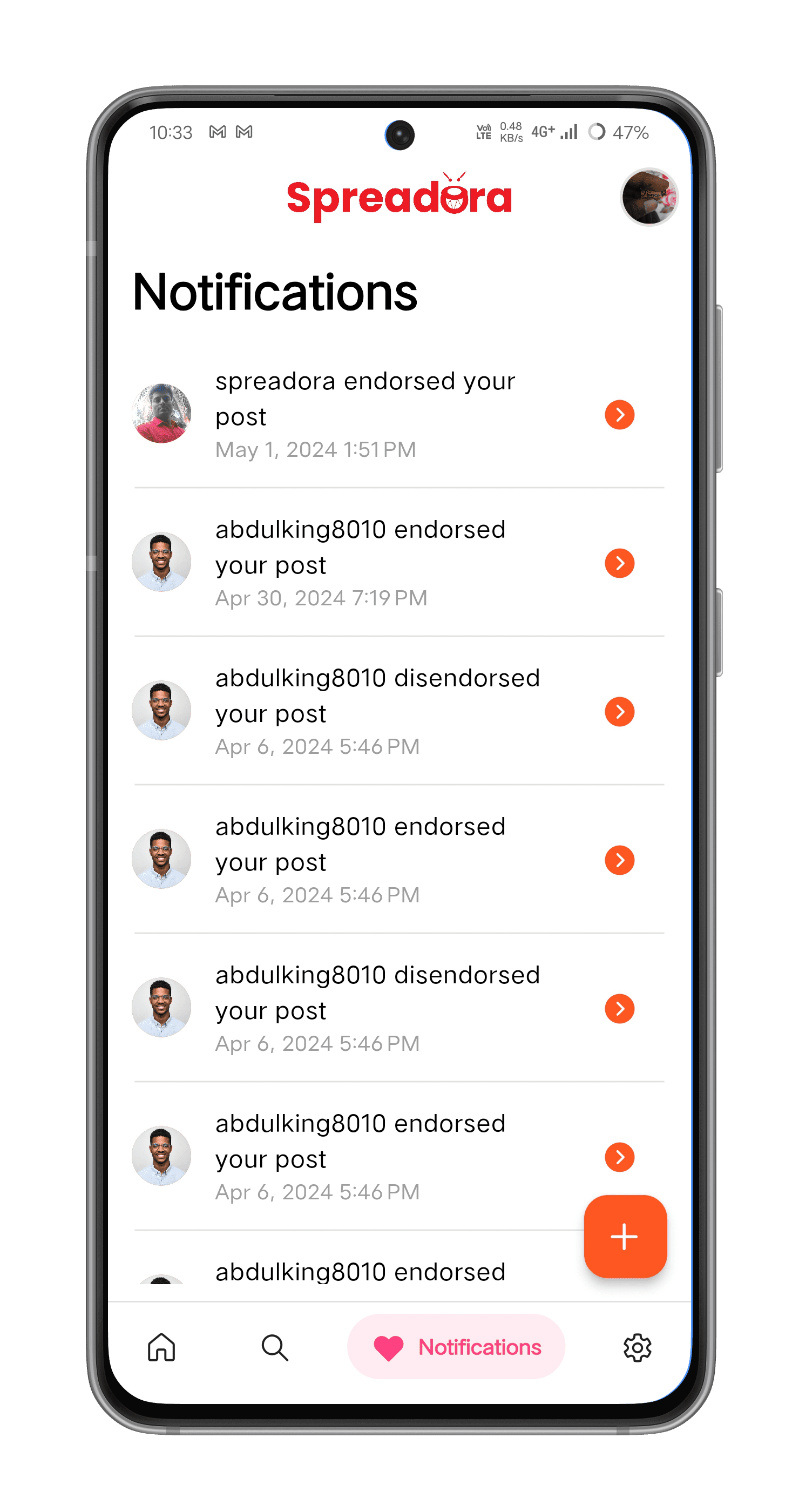799x1512 pixels.
Task: Open the Settings gear tab
Action: coord(637,1347)
